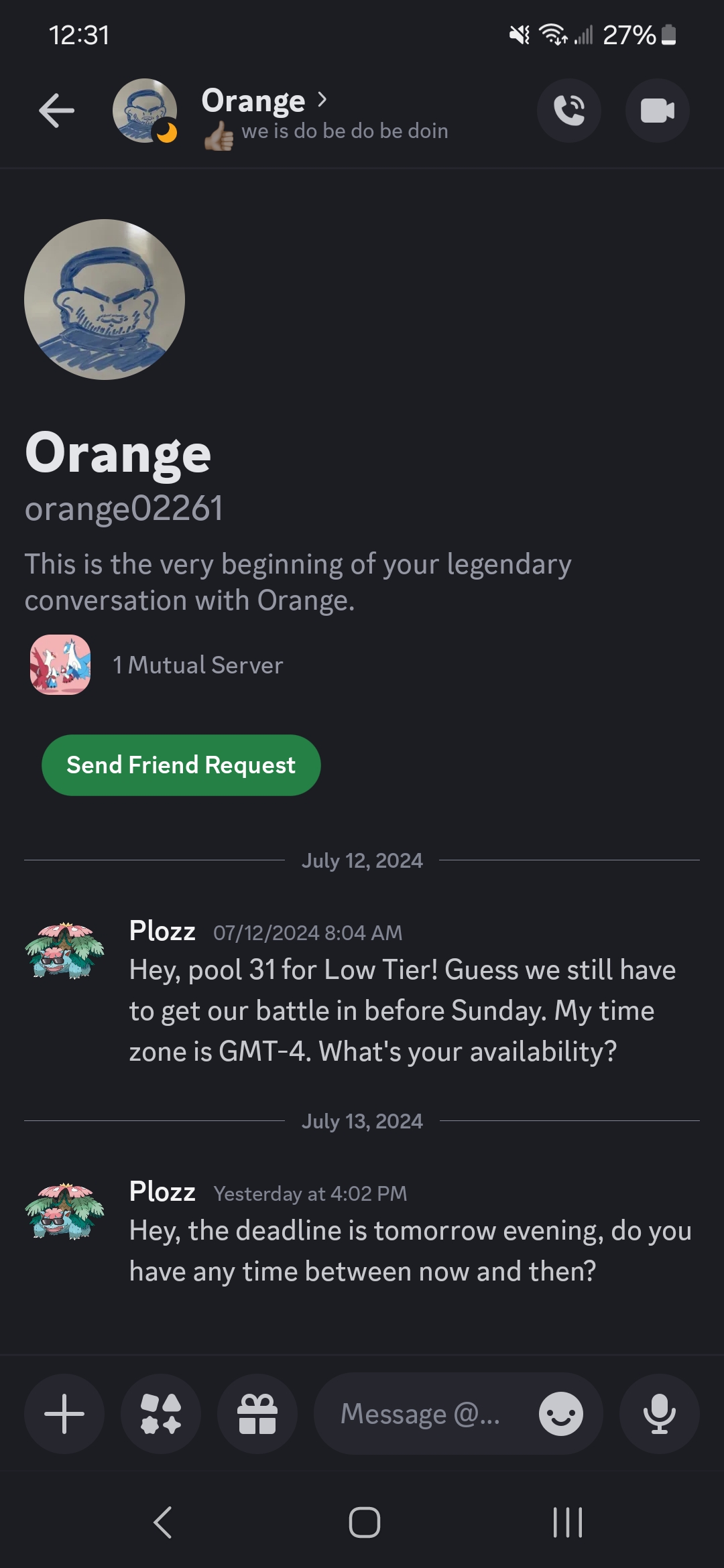View Orange's large profile picture
The image size is (724, 1568).
coord(105,300)
